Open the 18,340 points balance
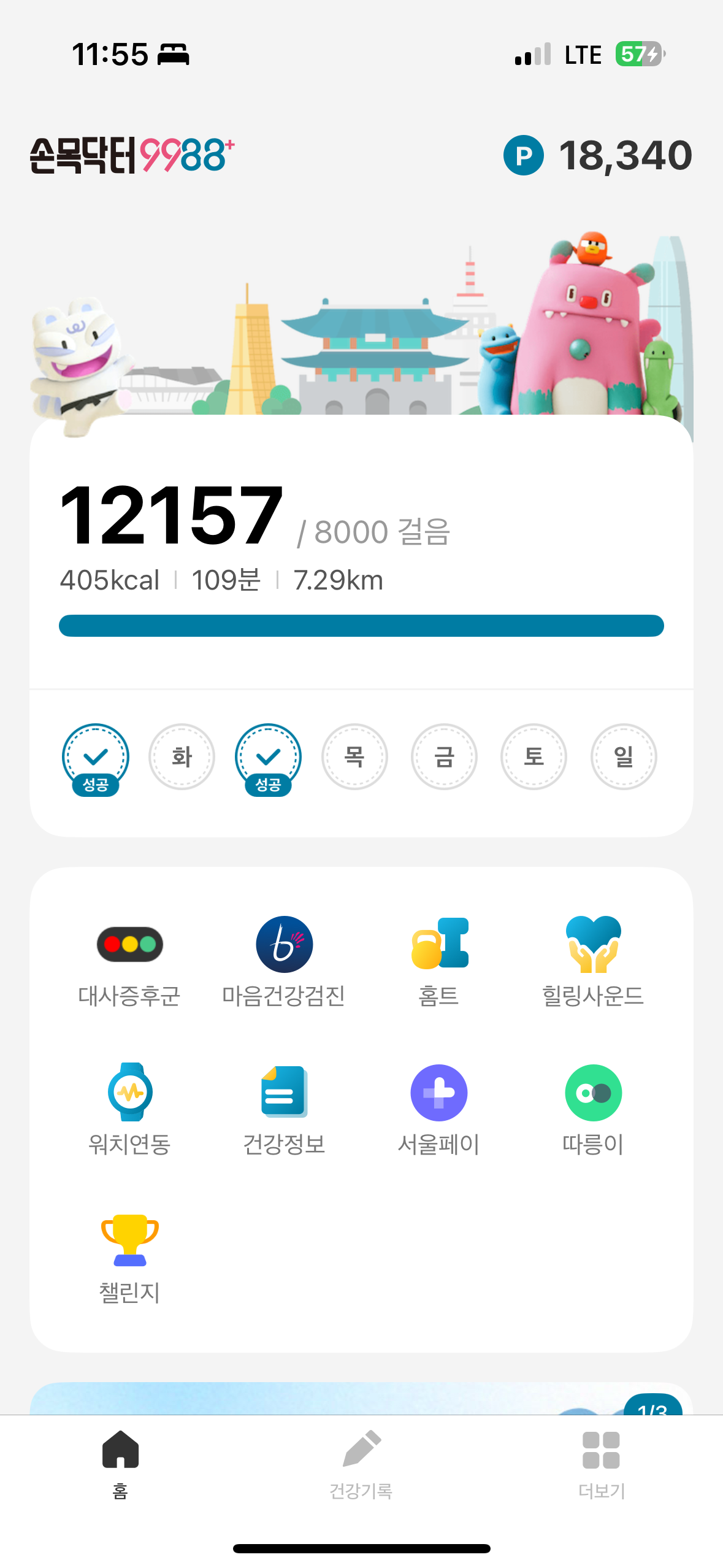The width and height of the screenshot is (723, 1568). [598, 155]
